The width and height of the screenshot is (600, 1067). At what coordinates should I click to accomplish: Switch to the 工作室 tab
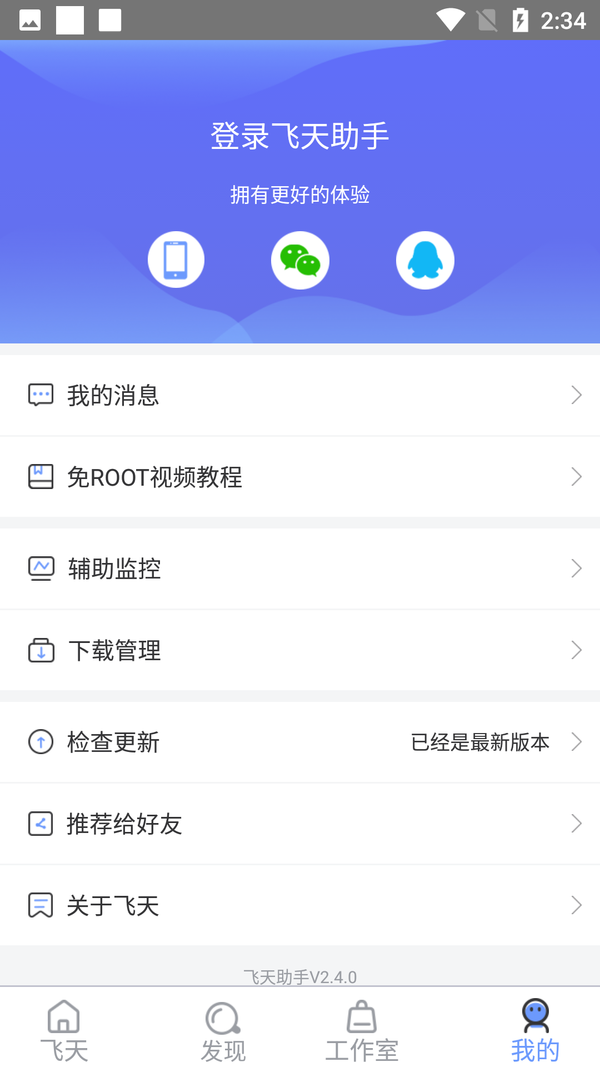click(x=361, y=1030)
